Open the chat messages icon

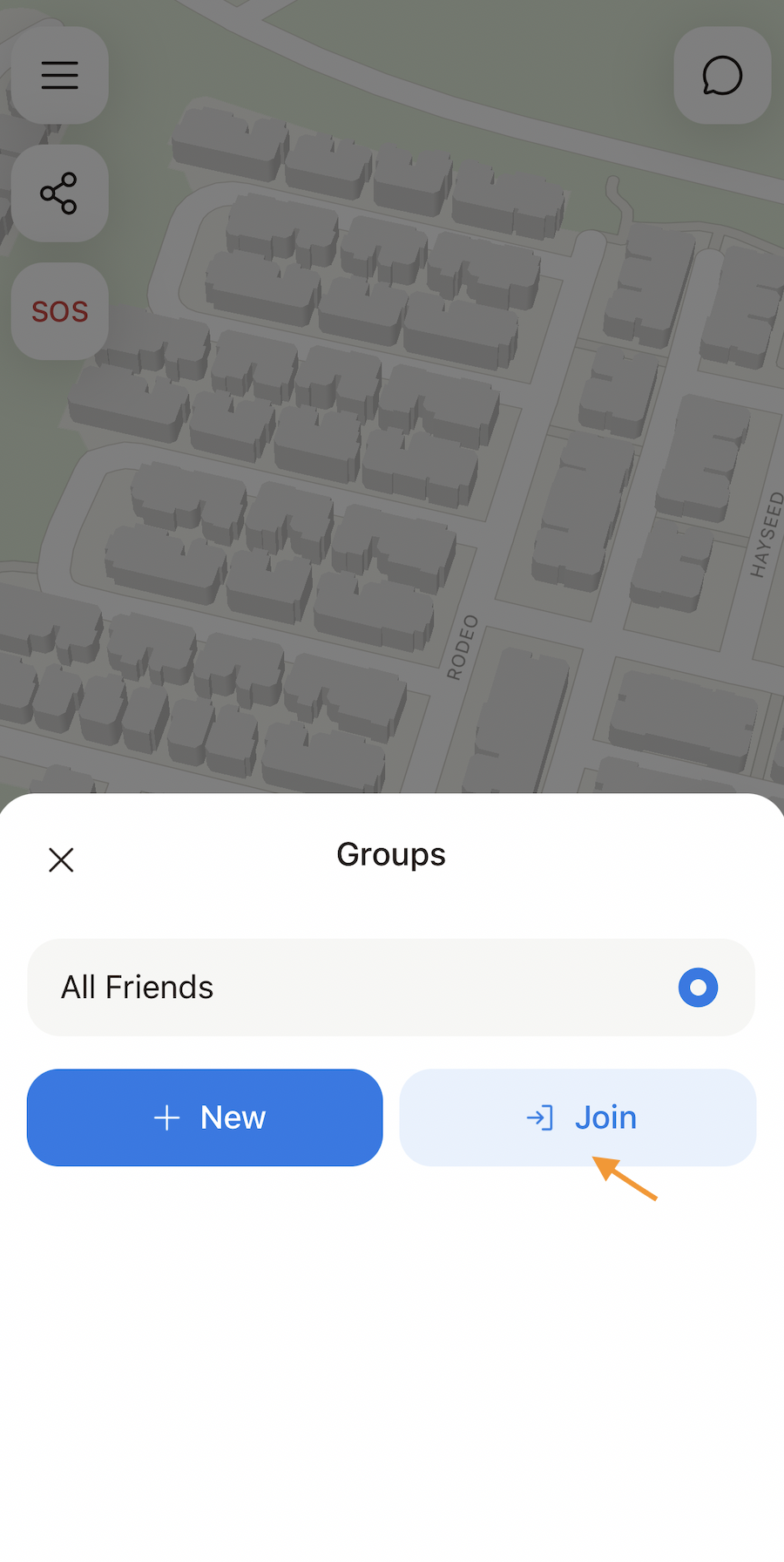click(722, 75)
